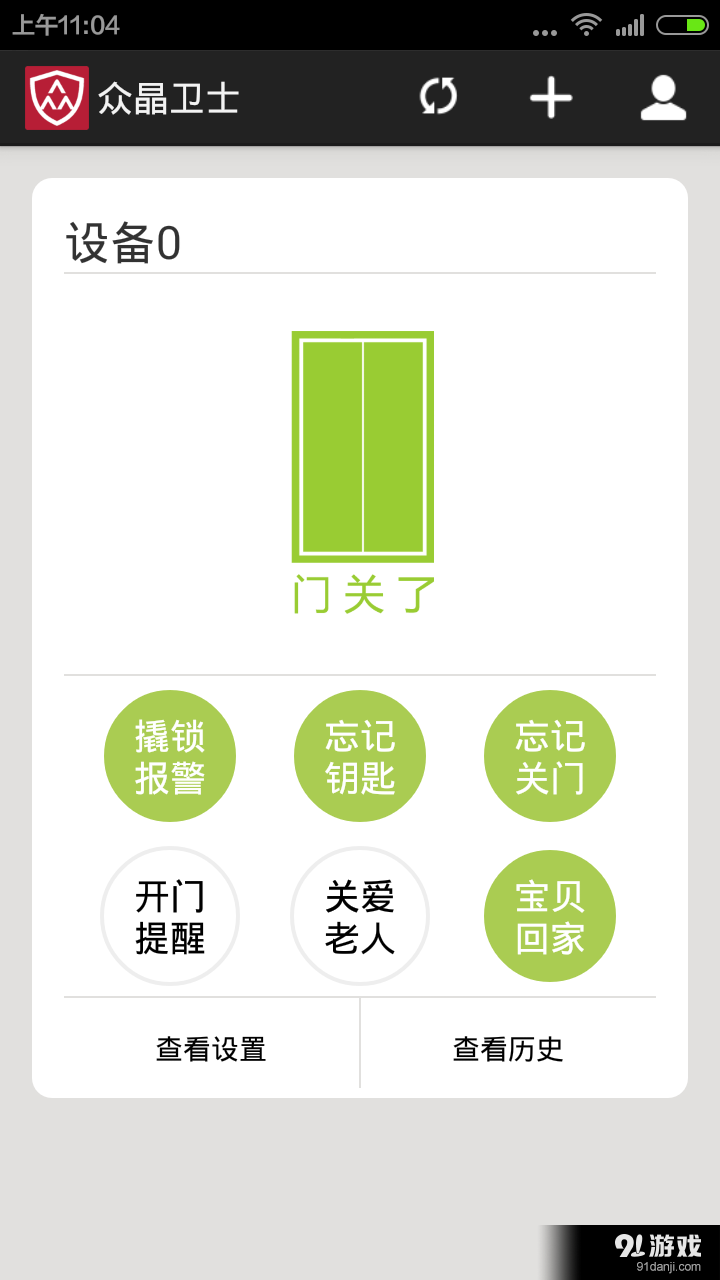Tap the 门关了 door-closed status text
This screenshot has height=1280, width=720.
(360, 594)
